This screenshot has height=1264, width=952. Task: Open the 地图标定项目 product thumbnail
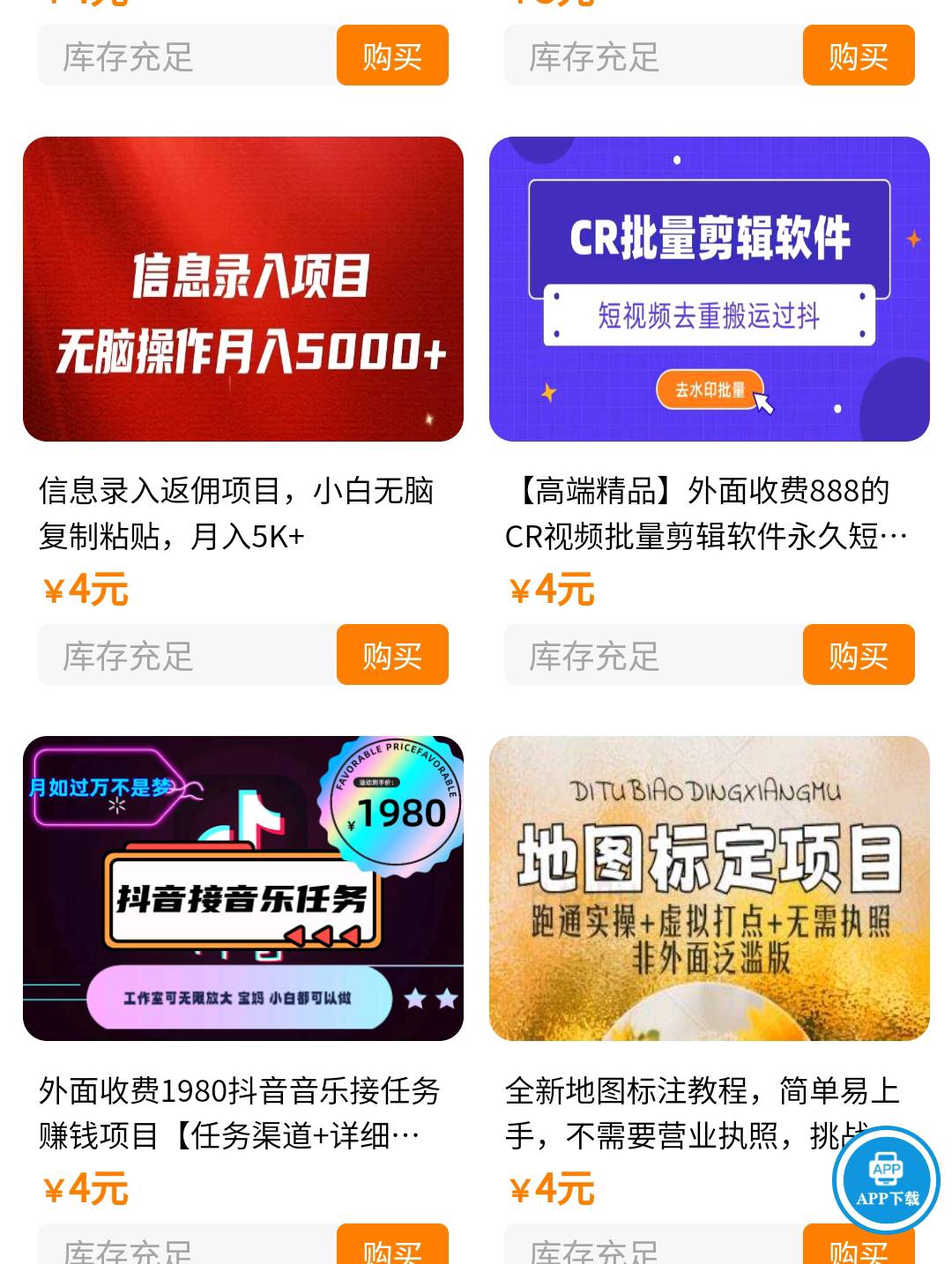710,887
